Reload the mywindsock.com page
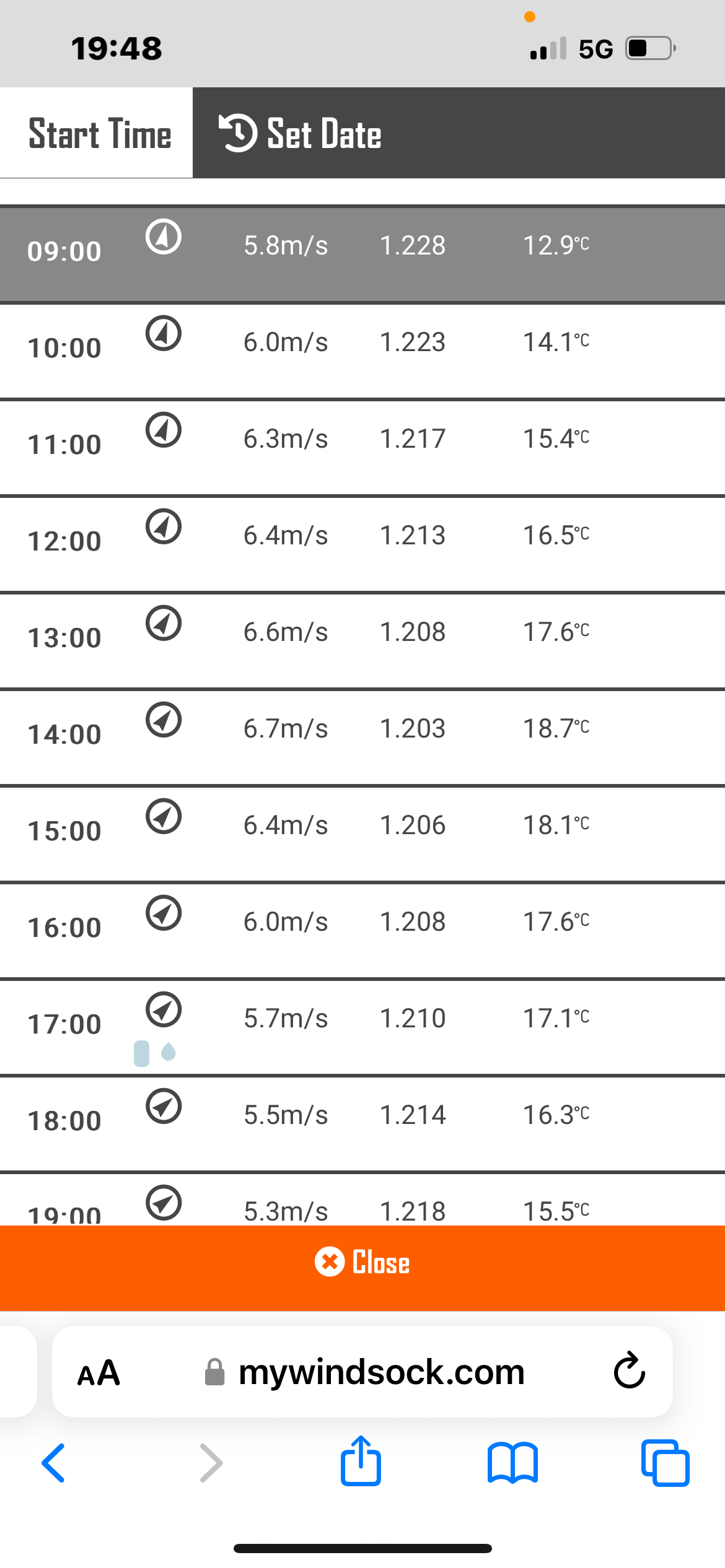Screen dimensions: 725x1568 point(629,1371)
